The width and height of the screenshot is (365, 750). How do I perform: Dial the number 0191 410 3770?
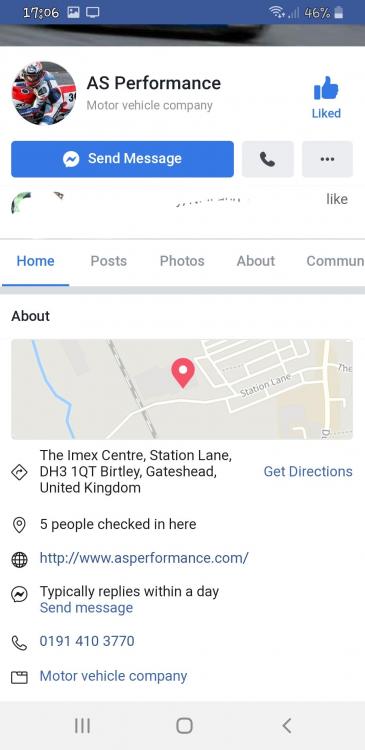coord(87,641)
